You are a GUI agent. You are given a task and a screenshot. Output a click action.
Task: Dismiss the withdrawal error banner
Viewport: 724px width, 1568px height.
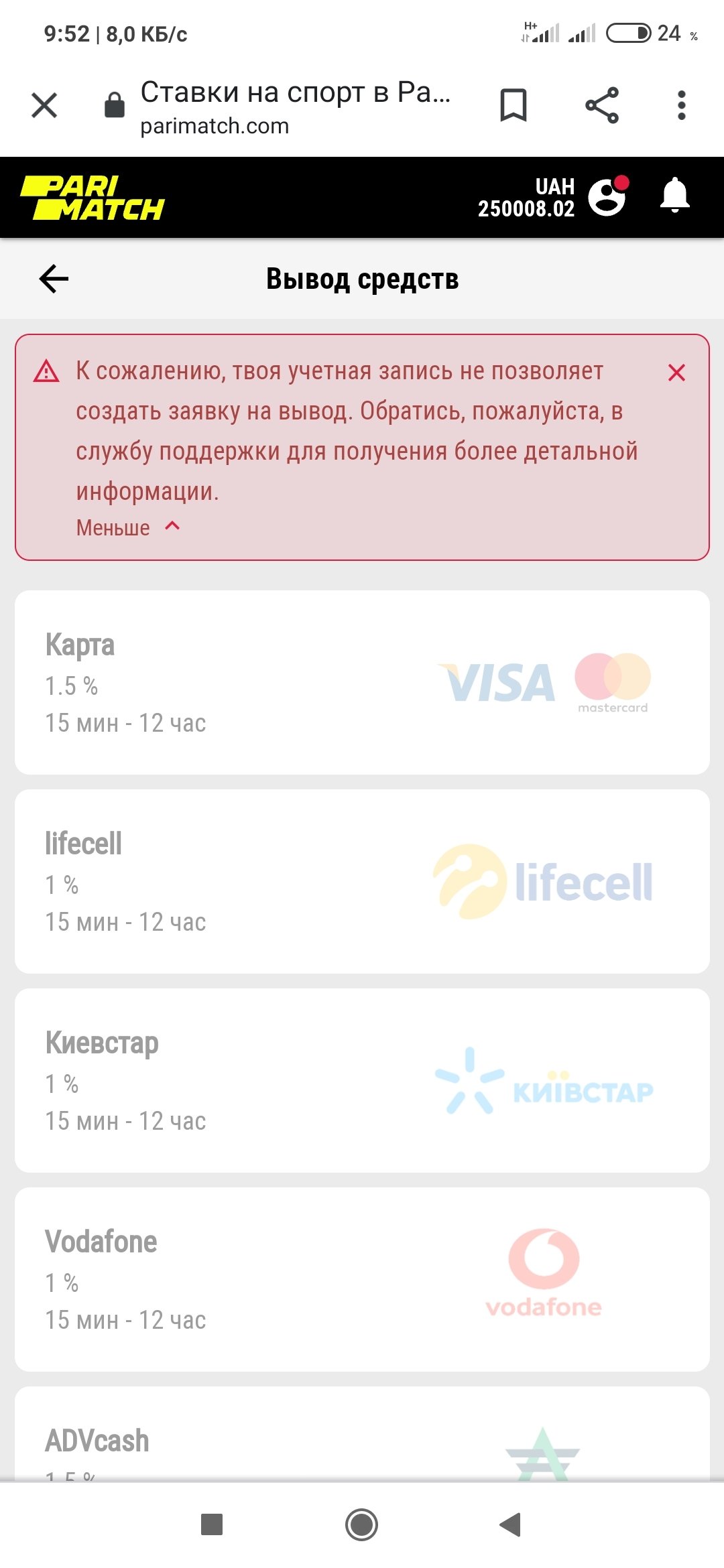(x=676, y=373)
